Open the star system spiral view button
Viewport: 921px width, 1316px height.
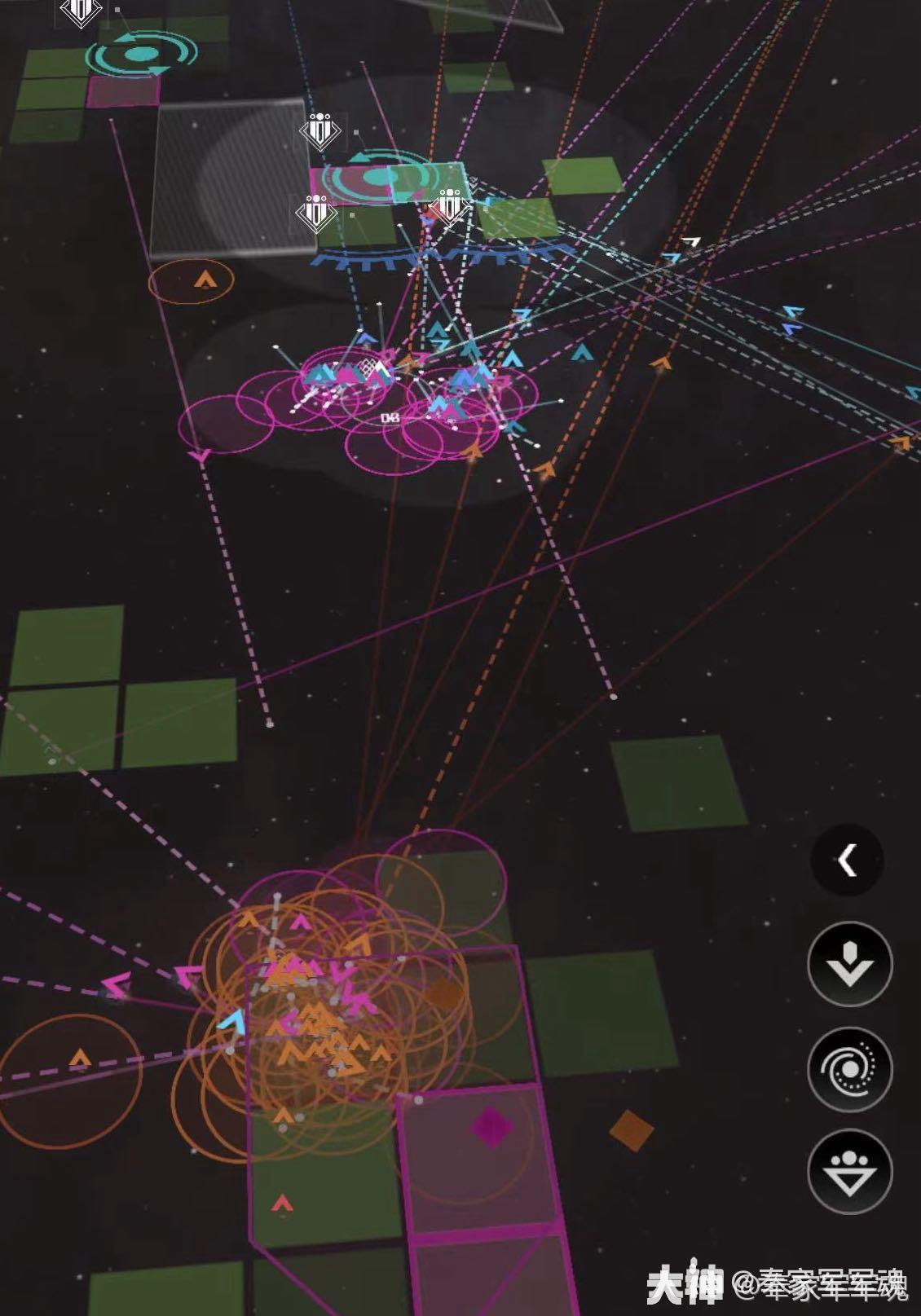(850, 1068)
